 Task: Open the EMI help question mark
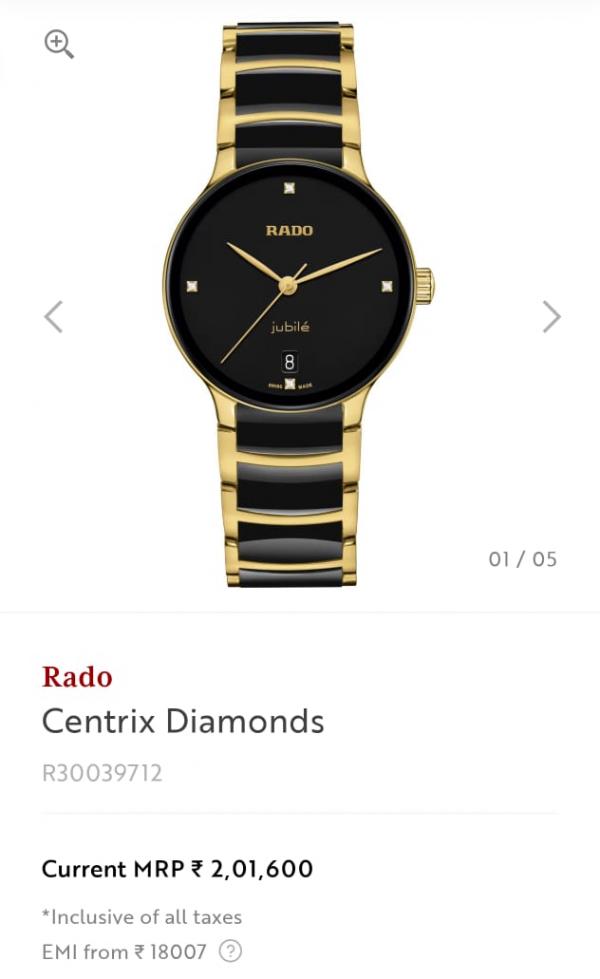coord(230,951)
